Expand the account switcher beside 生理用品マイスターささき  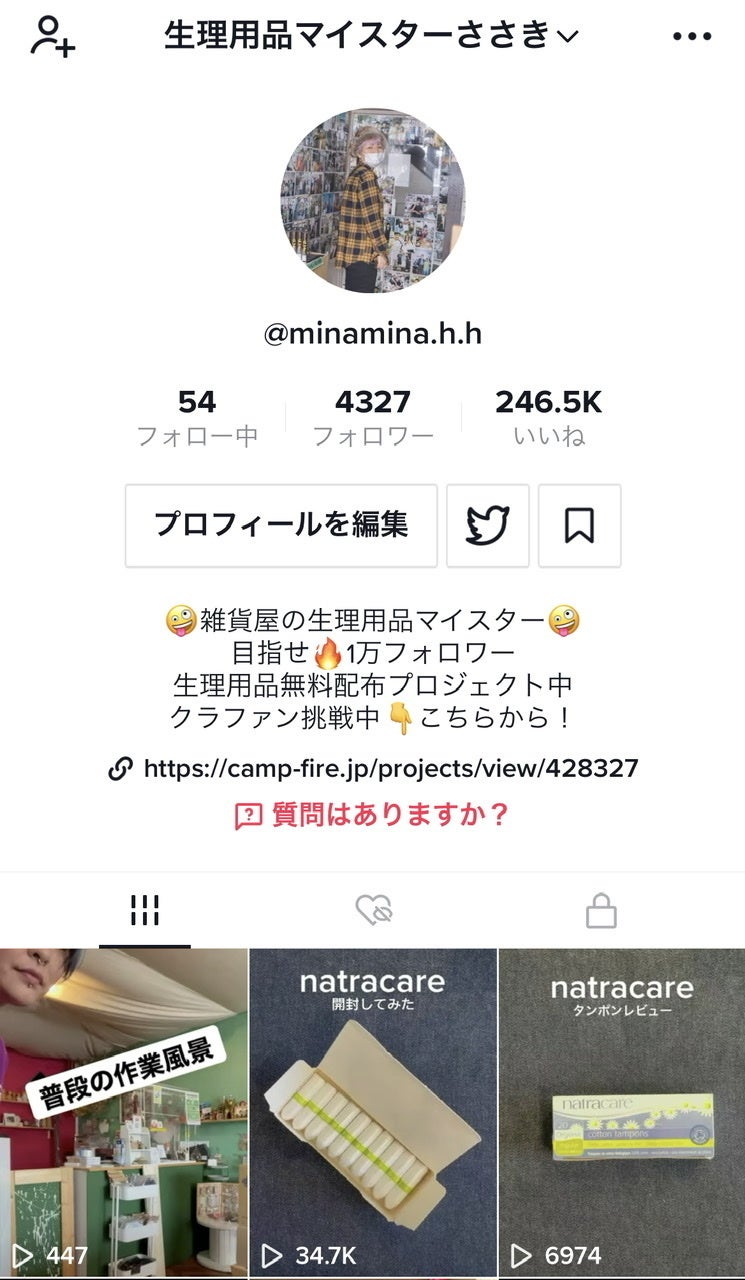pos(567,37)
